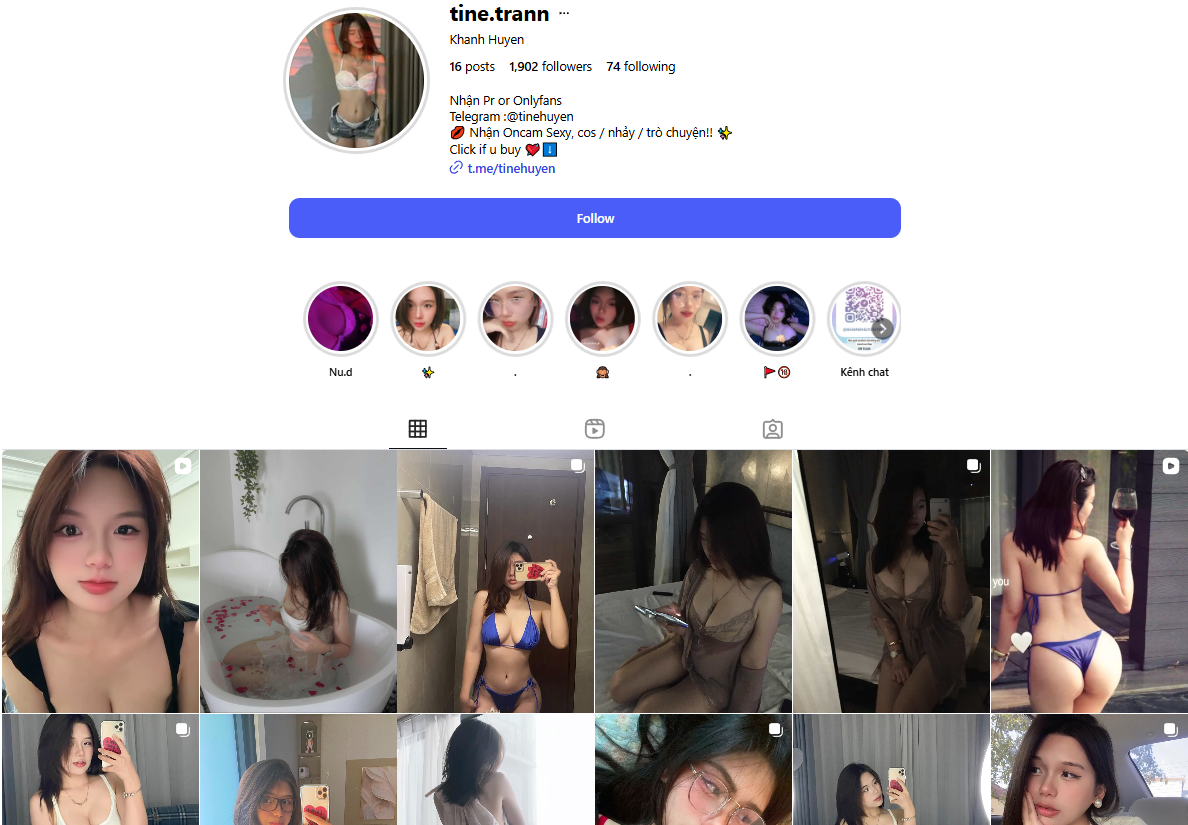This screenshot has height=825, width=1188.
Task: View the following list
Action: tap(640, 67)
